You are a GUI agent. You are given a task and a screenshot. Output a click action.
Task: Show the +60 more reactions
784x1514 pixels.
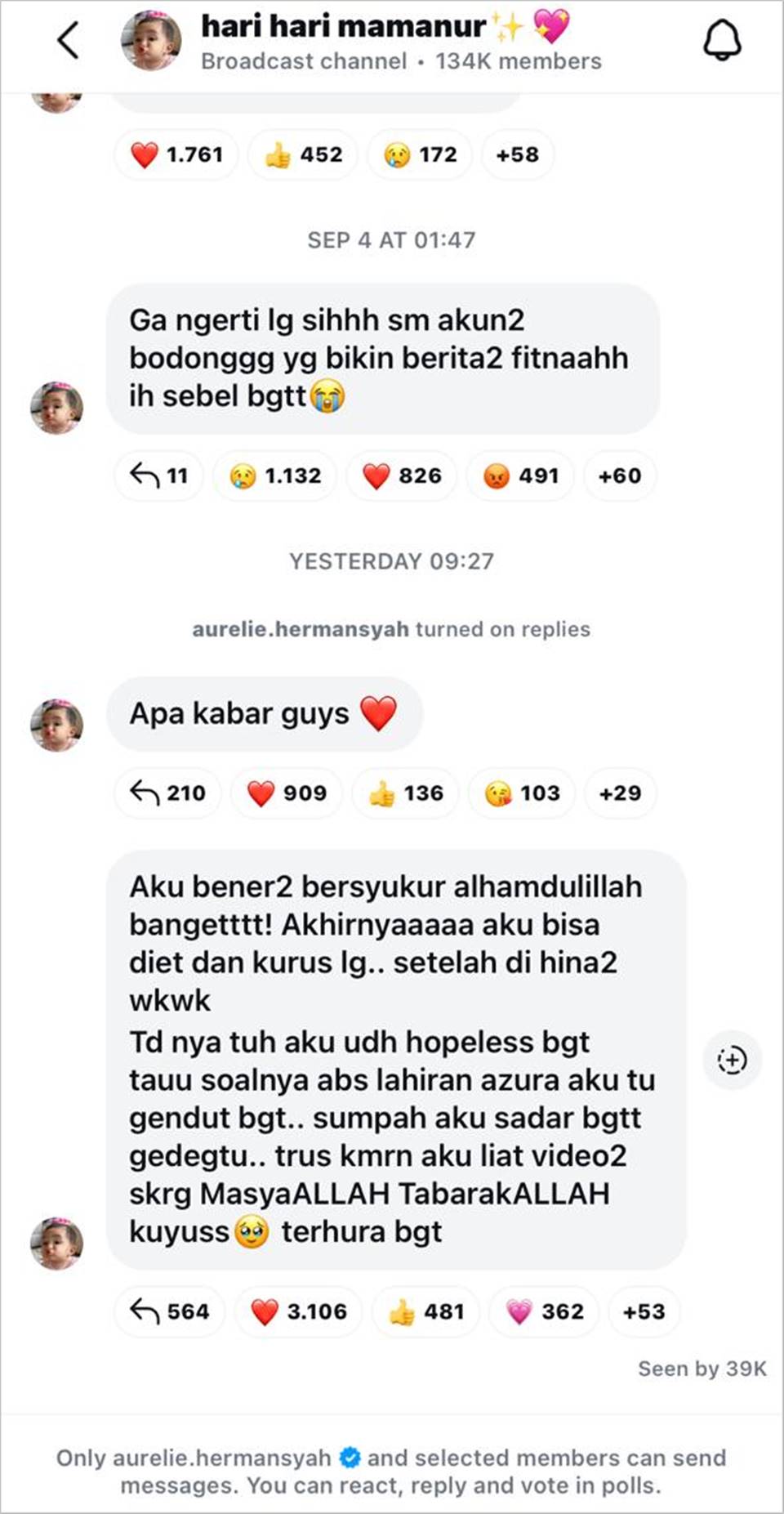tap(620, 476)
